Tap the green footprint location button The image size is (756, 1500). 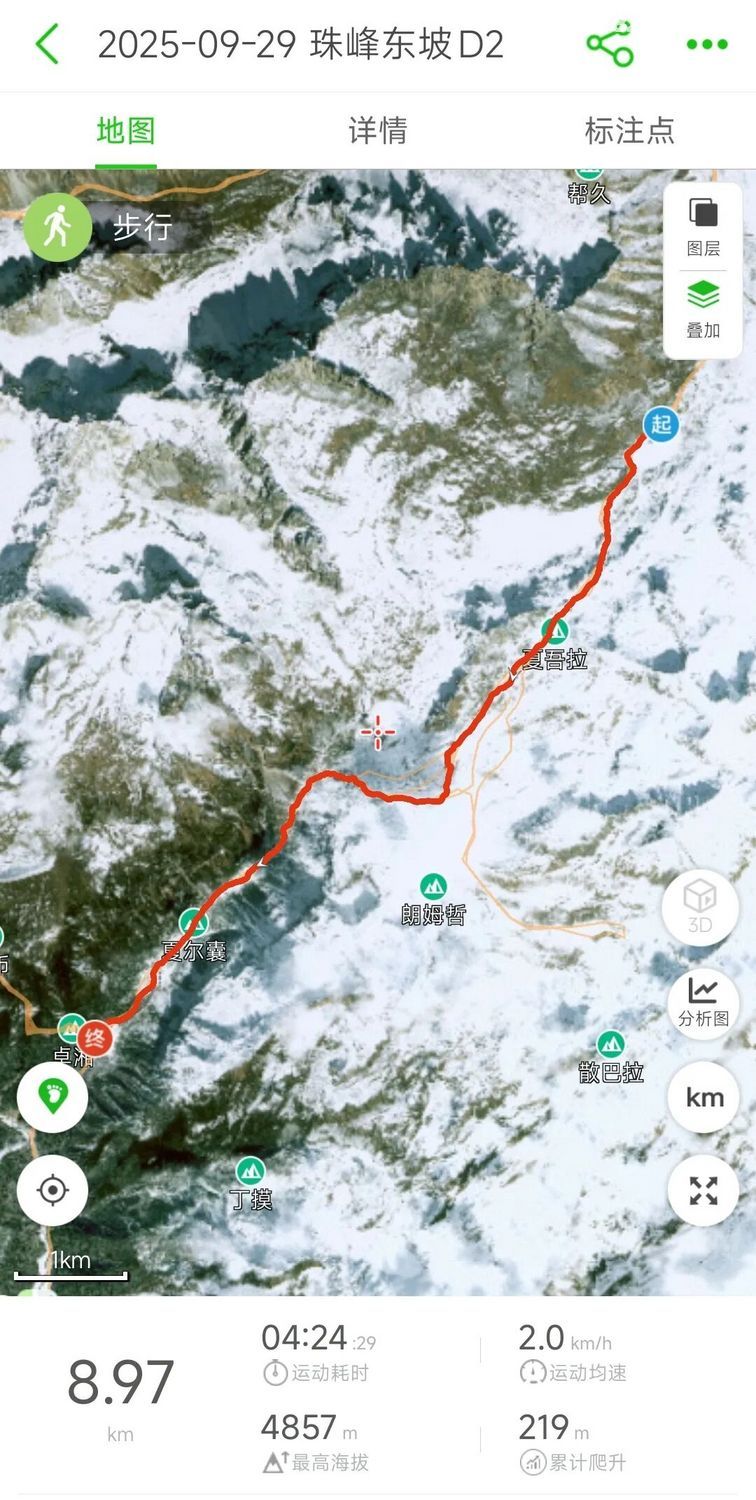[x=52, y=1097]
